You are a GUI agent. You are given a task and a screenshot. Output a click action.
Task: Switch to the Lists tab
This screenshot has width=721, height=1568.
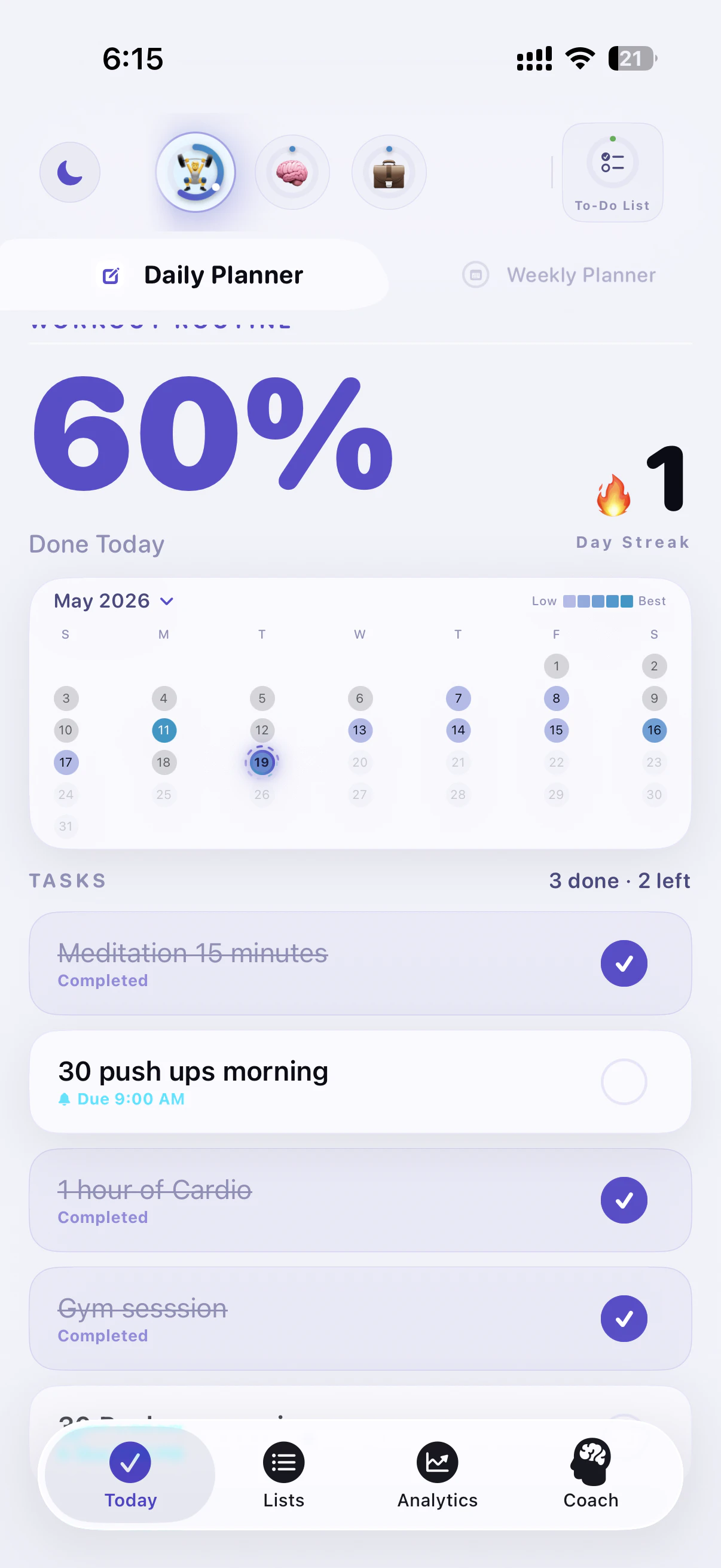coord(283,1475)
